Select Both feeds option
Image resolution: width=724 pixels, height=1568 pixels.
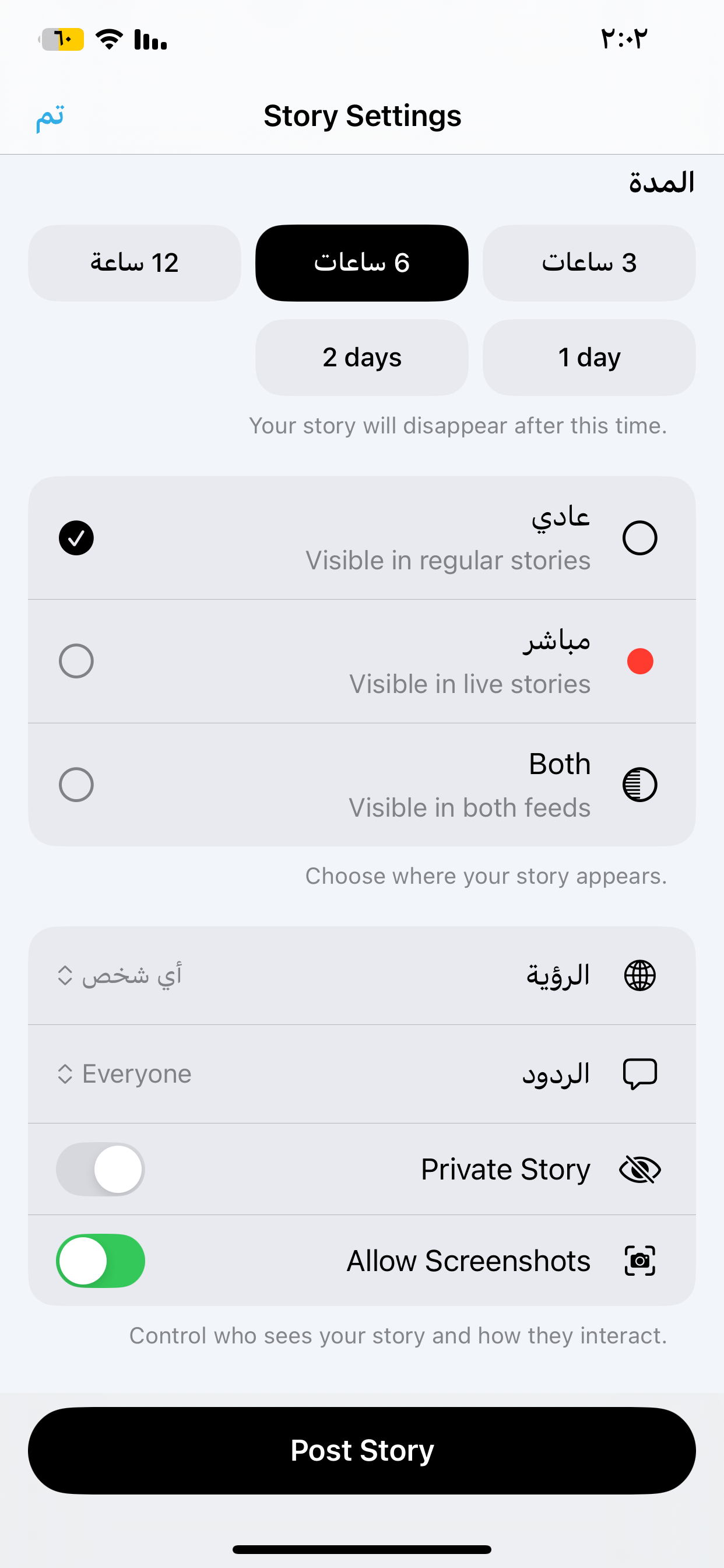coord(362,785)
